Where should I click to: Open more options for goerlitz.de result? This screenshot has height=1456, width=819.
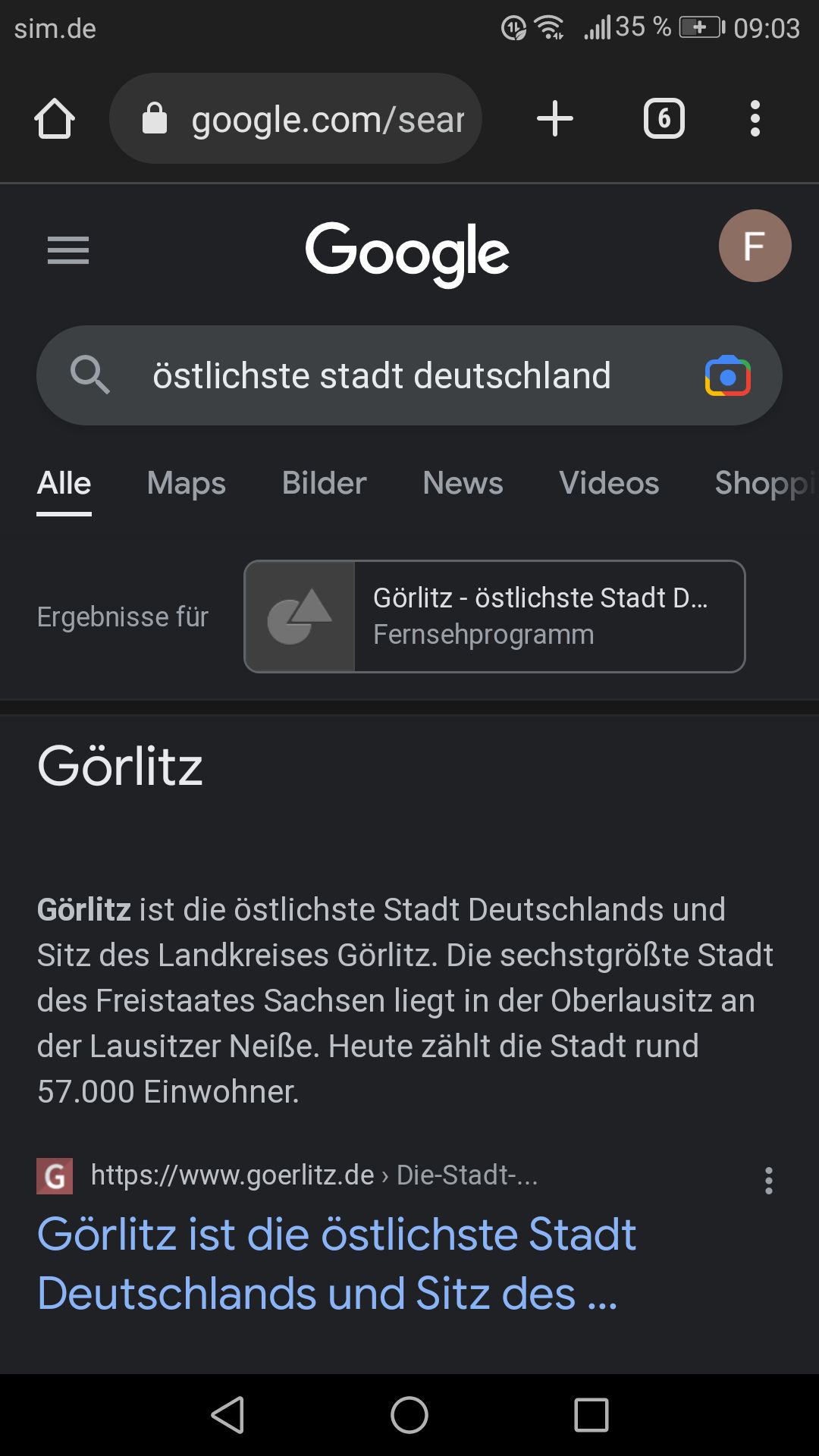pos(769,1181)
